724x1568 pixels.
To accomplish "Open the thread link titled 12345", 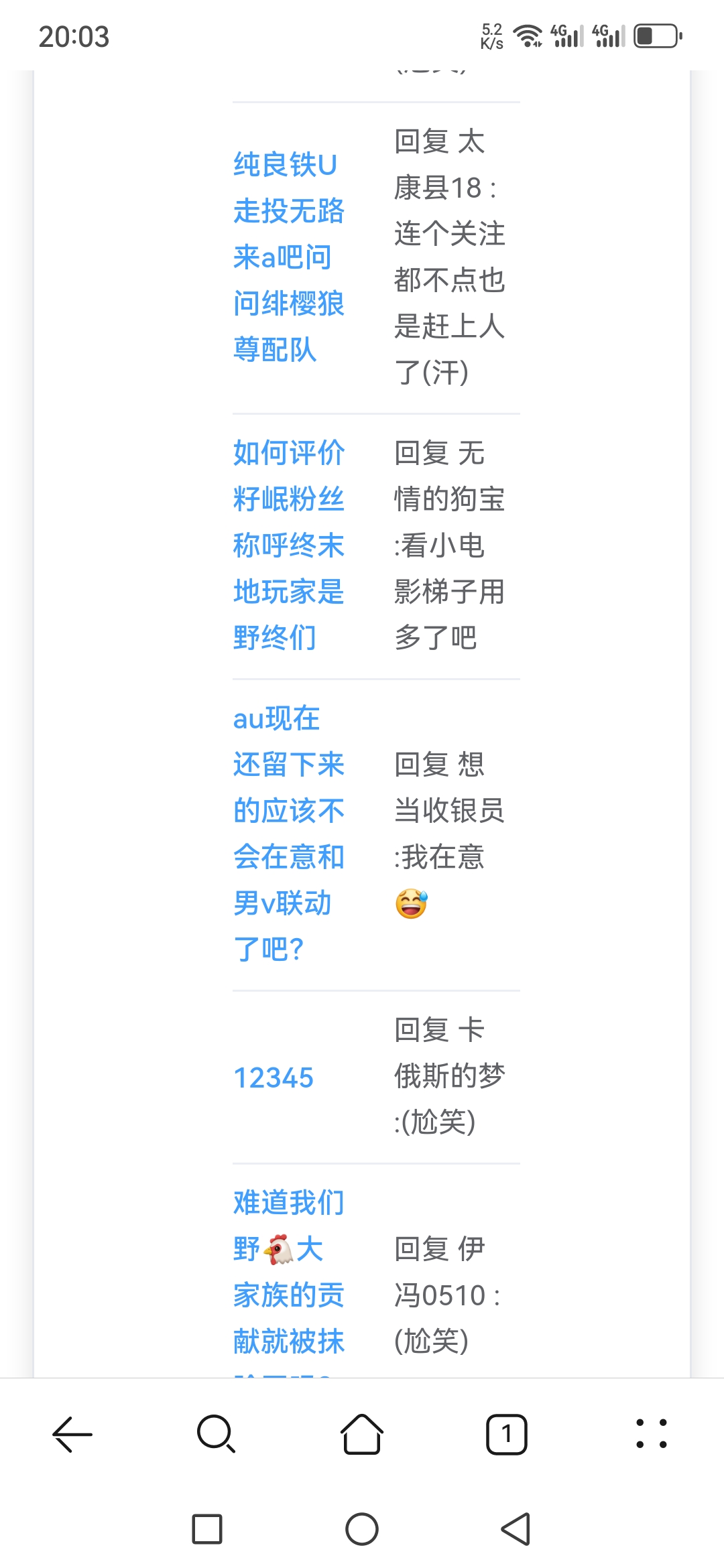I will (274, 1077).
